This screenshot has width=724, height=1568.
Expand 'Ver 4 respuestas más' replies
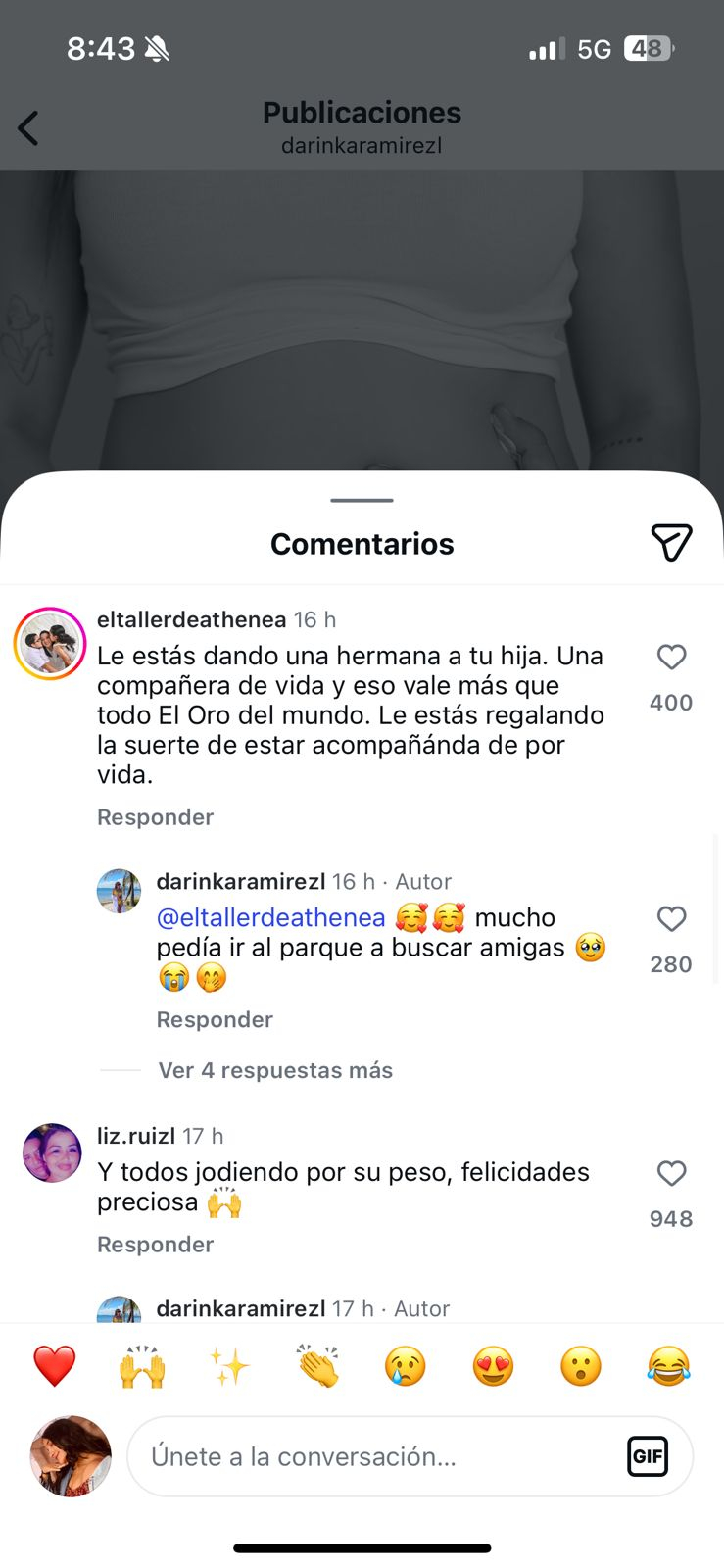click(x=274, y=1069)
